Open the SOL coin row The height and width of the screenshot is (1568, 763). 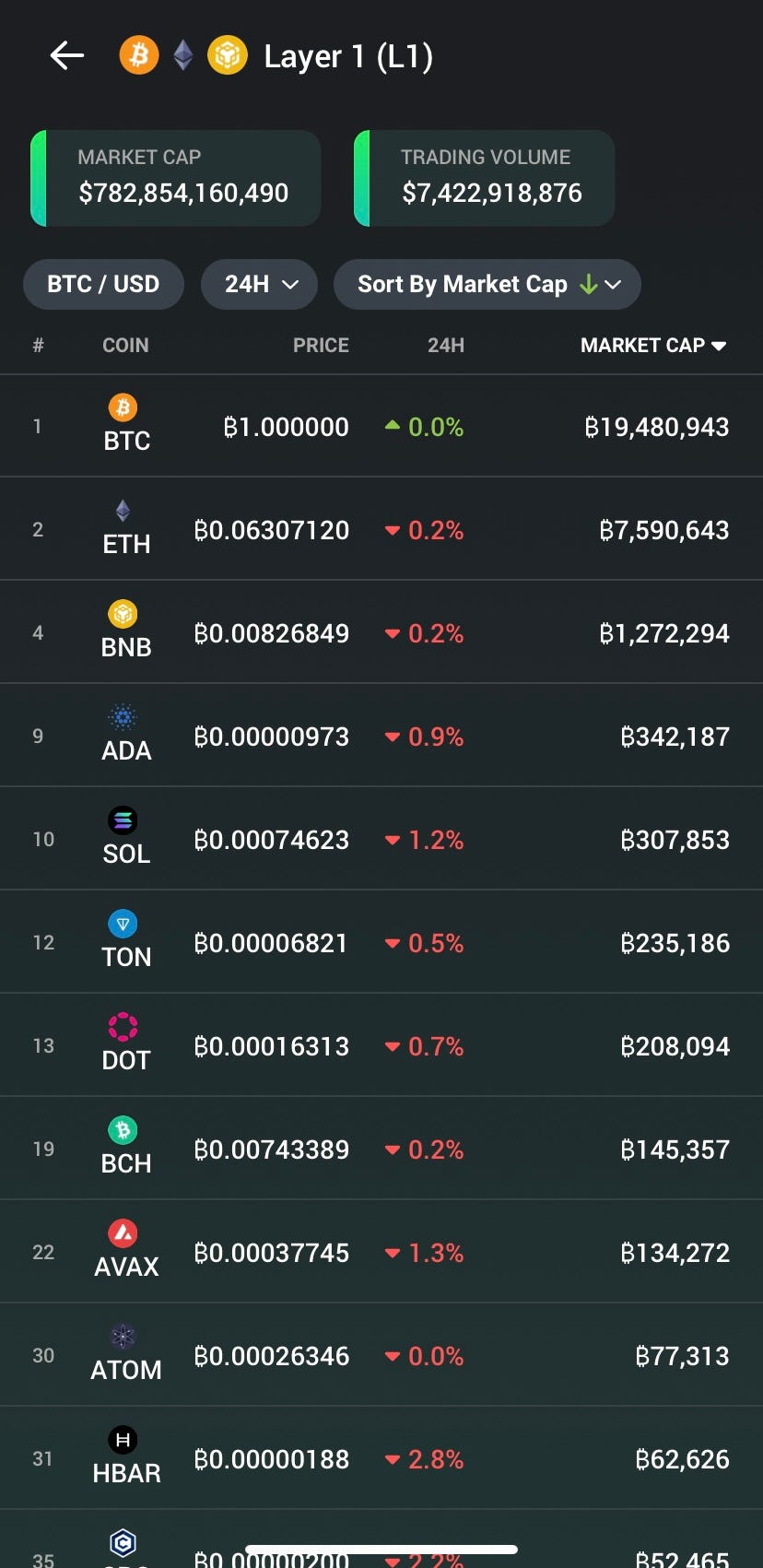pyautogui.click(x=381, y=840)
